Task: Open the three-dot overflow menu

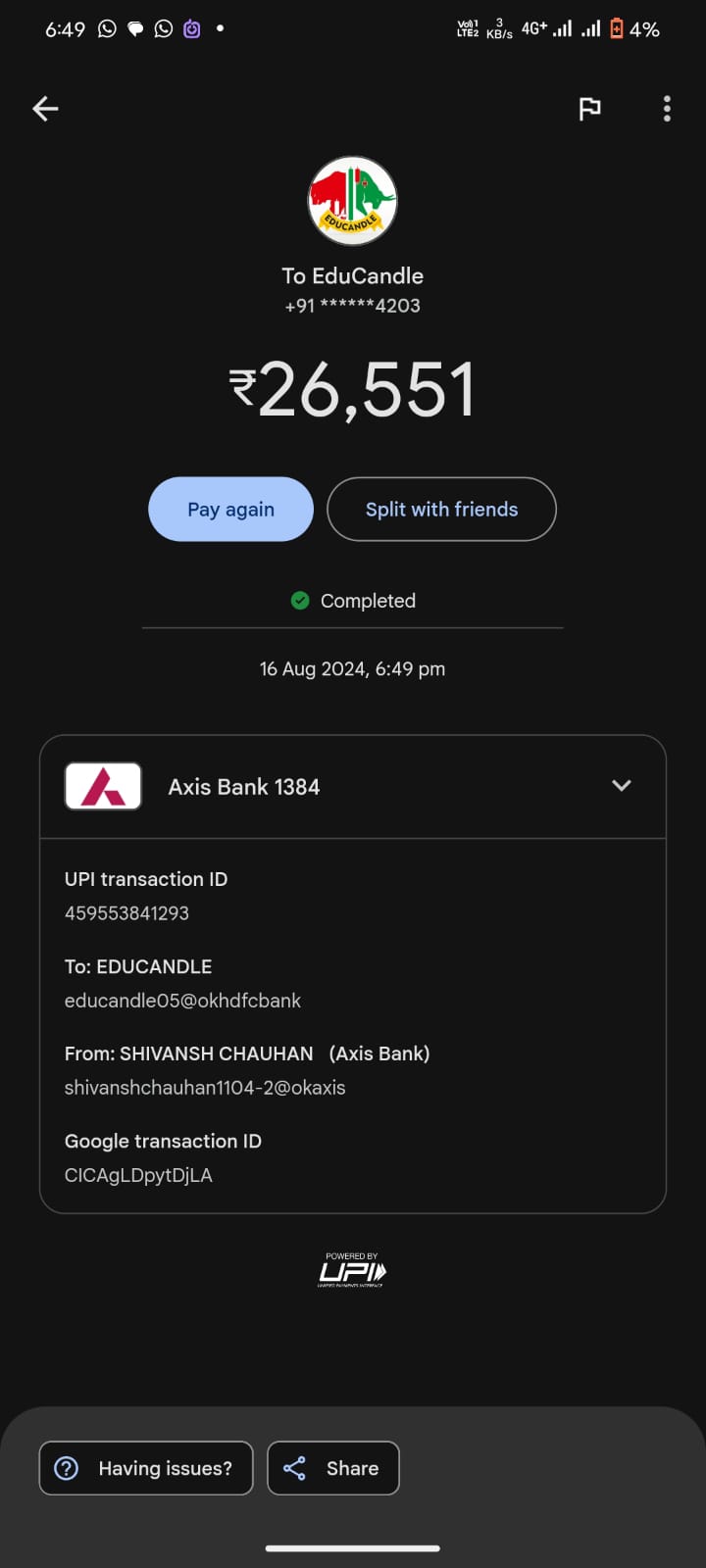Action: pyautogui.click(x=667, y=109)
